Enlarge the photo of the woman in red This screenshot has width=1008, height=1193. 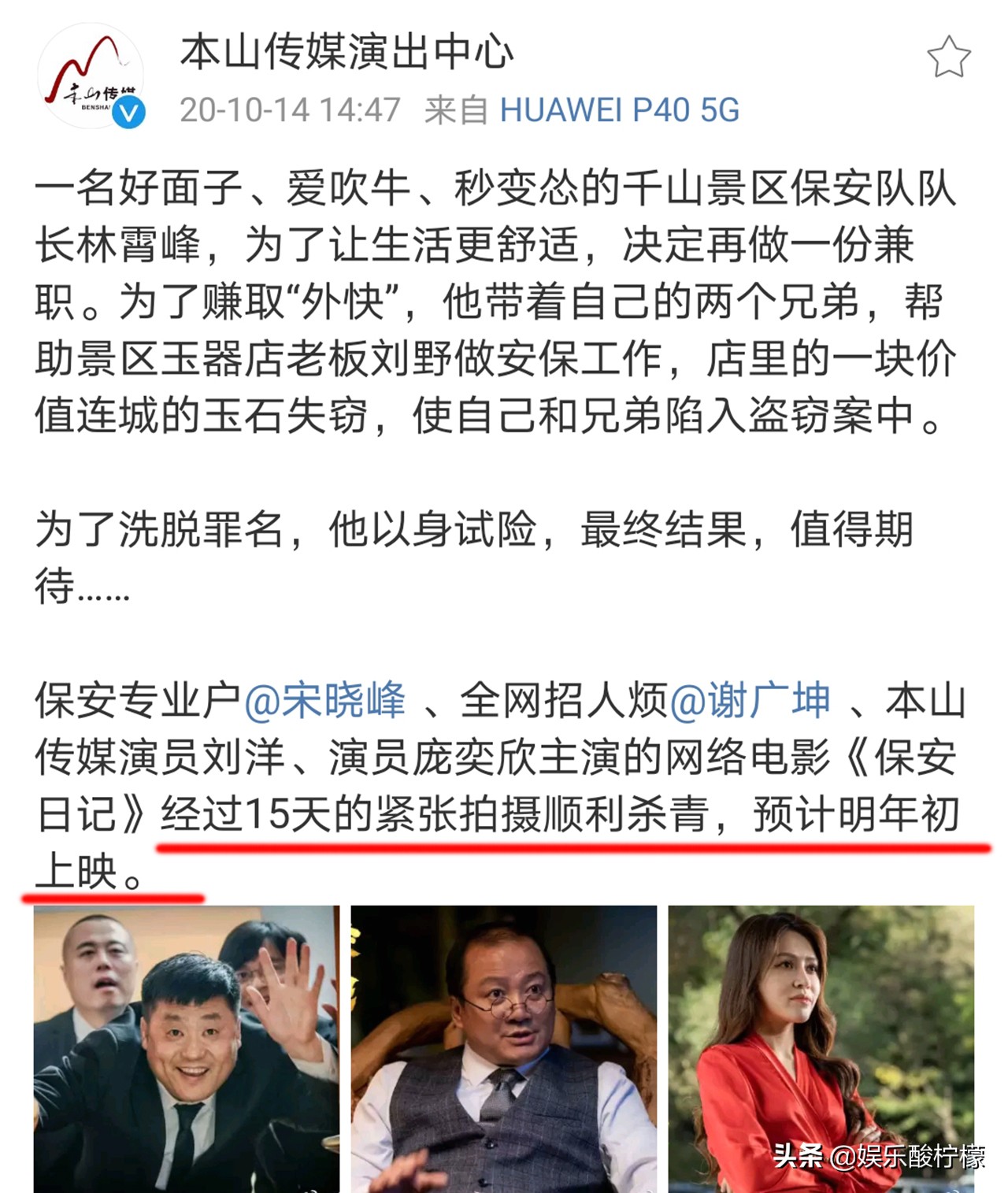pos(821,1049)
